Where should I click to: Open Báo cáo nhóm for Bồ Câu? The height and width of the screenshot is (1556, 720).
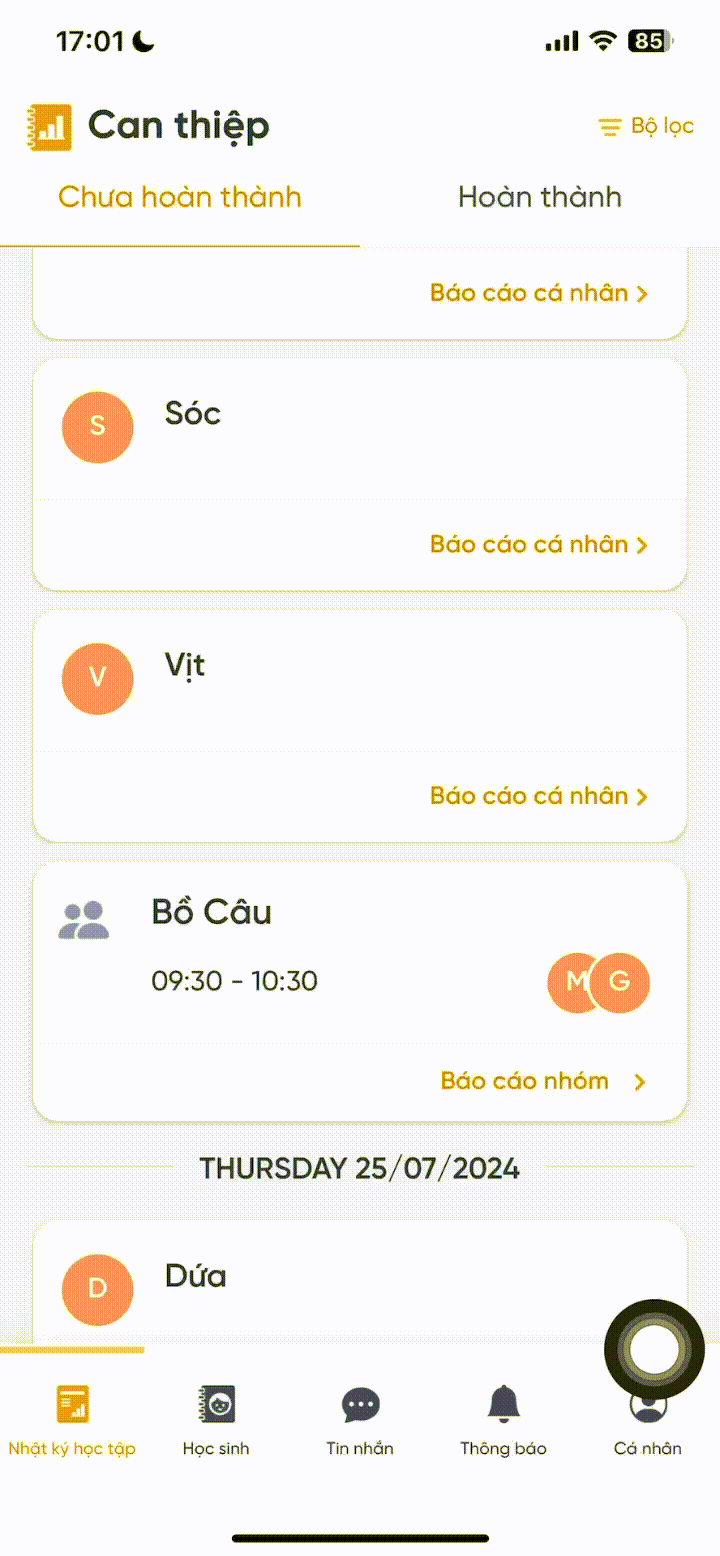click(543, 1081)
